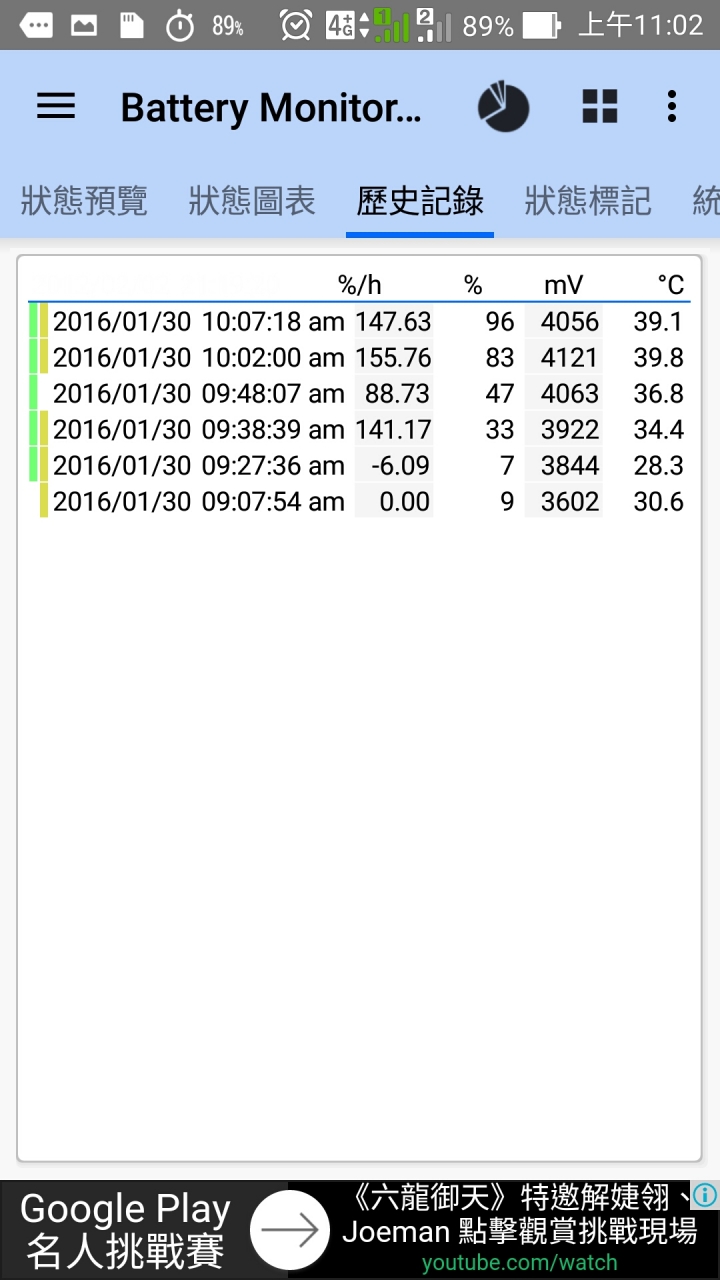
Task: Open the overflow menu
Action: [672, 106]
